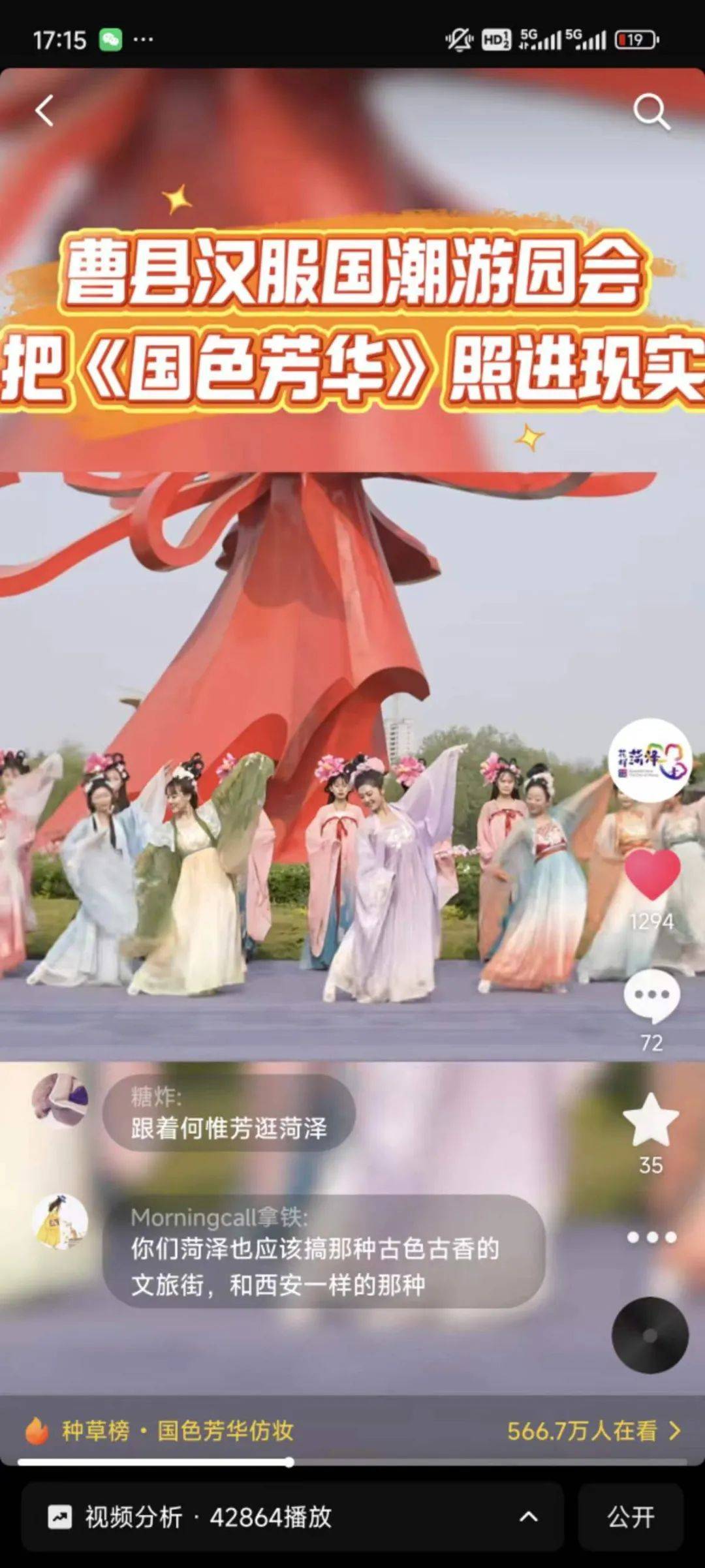705x1568 pixels.
Task: Open the video author's profile avatar
Action: [650, 760]
